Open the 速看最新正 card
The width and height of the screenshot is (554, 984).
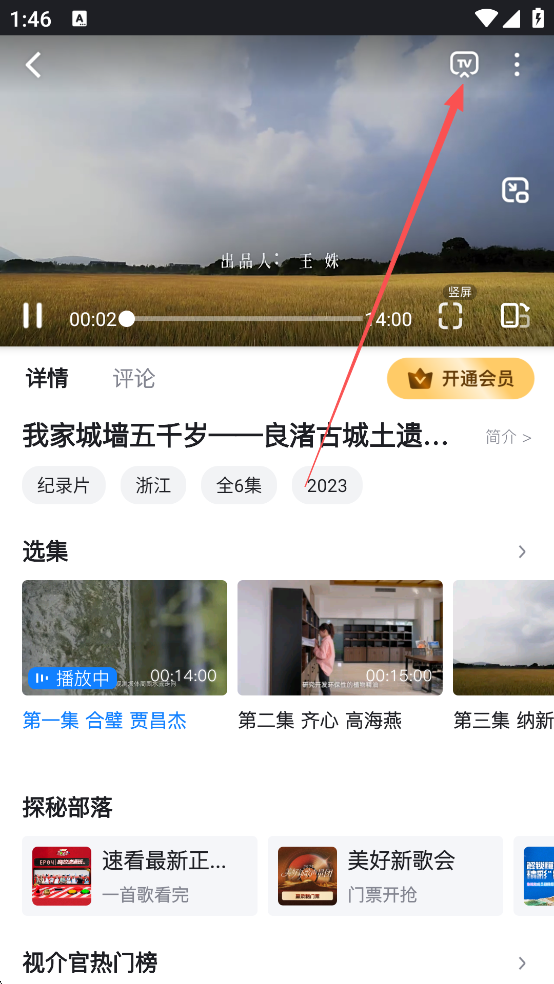pyautogui.click(x=140, y=875)
